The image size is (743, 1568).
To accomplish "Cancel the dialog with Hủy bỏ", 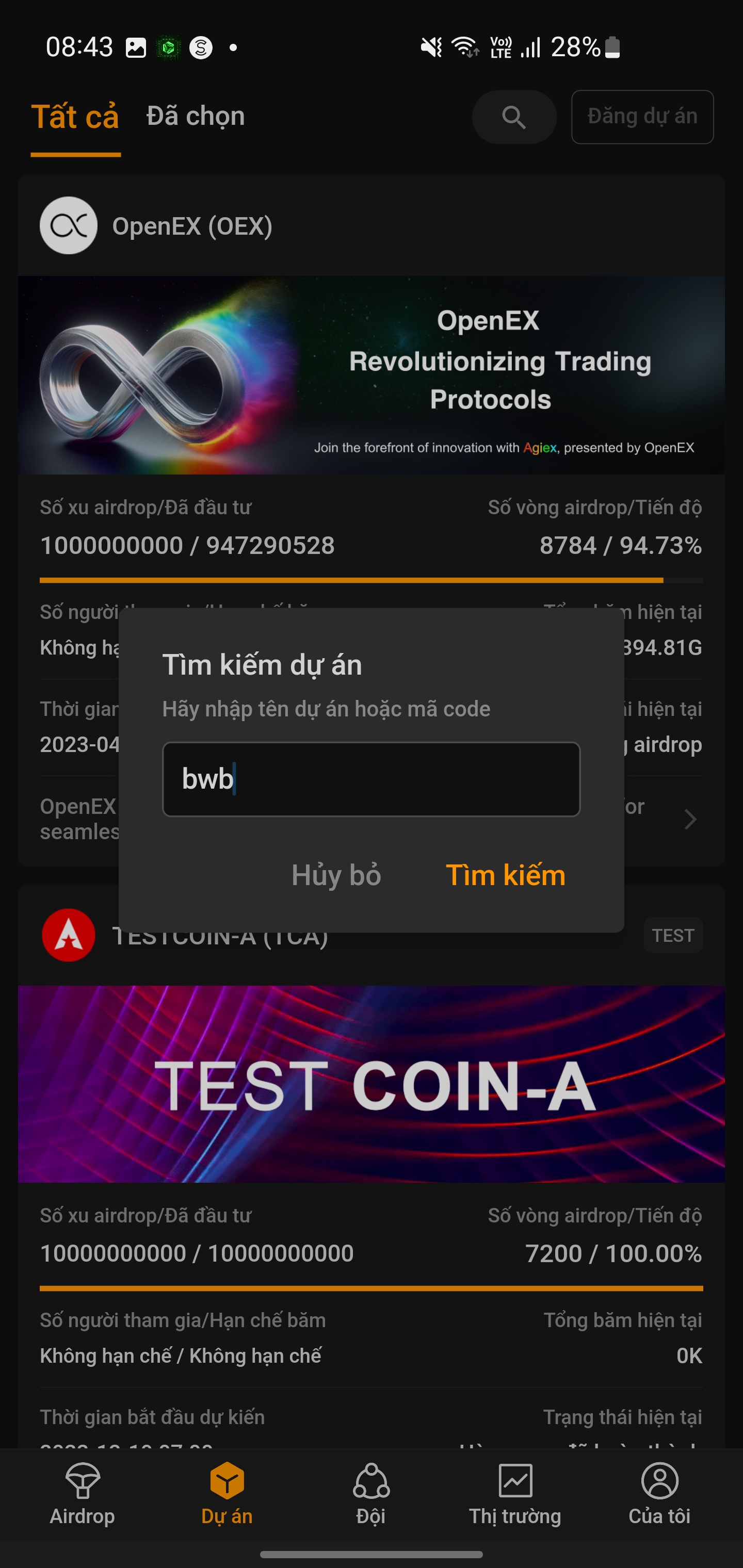I will click(336, 875).
